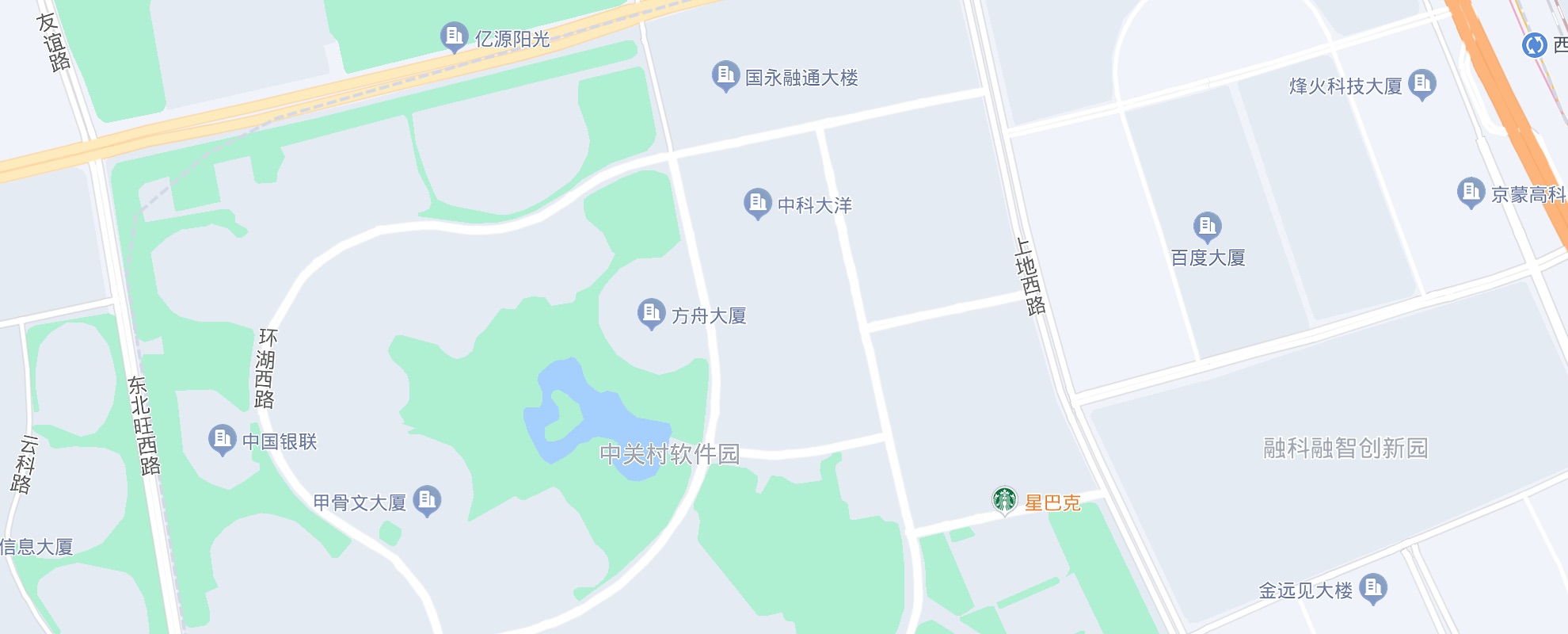Select the 京蒙高科 building marker
1568x634 pixels.
1471,192
